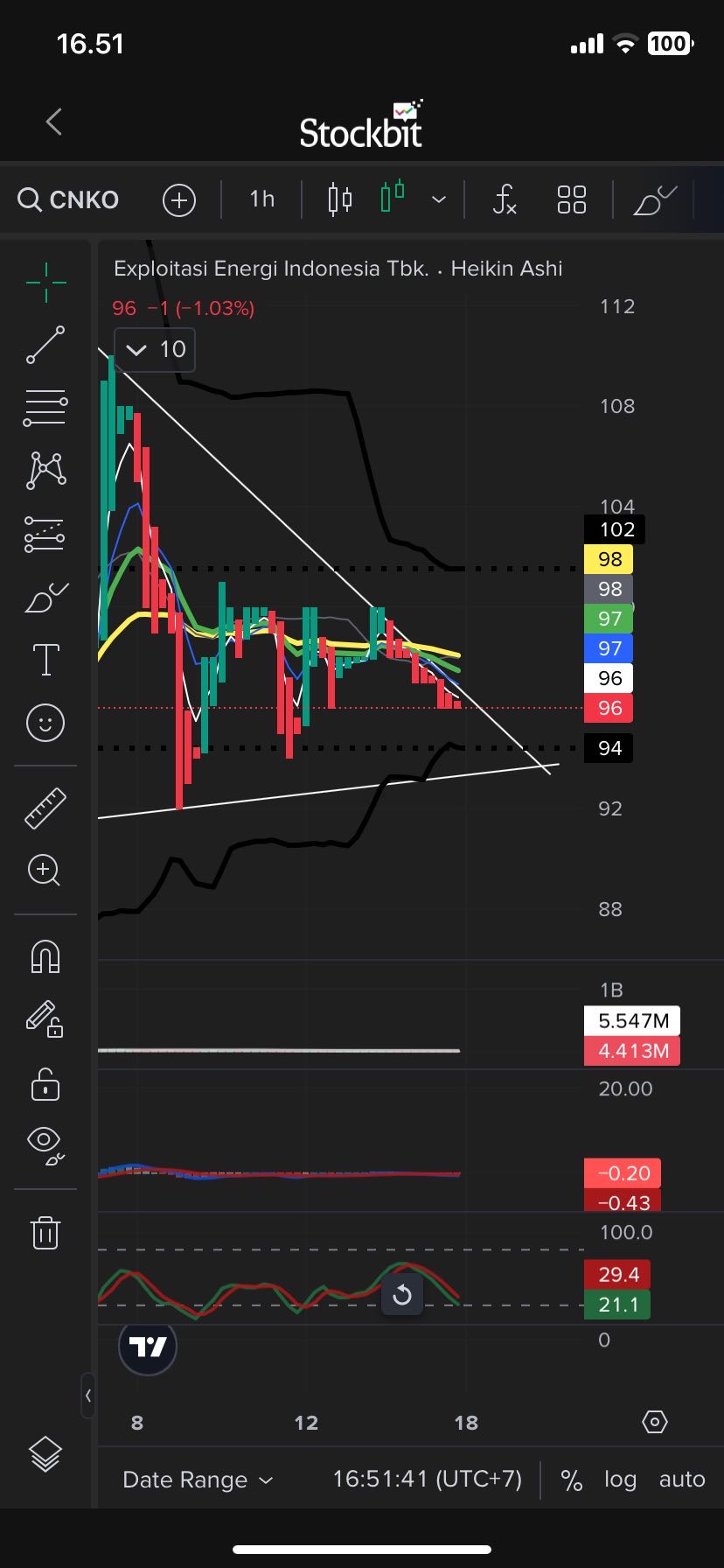Collapse the indicator legend showing 10

click(x=137, y=350)
